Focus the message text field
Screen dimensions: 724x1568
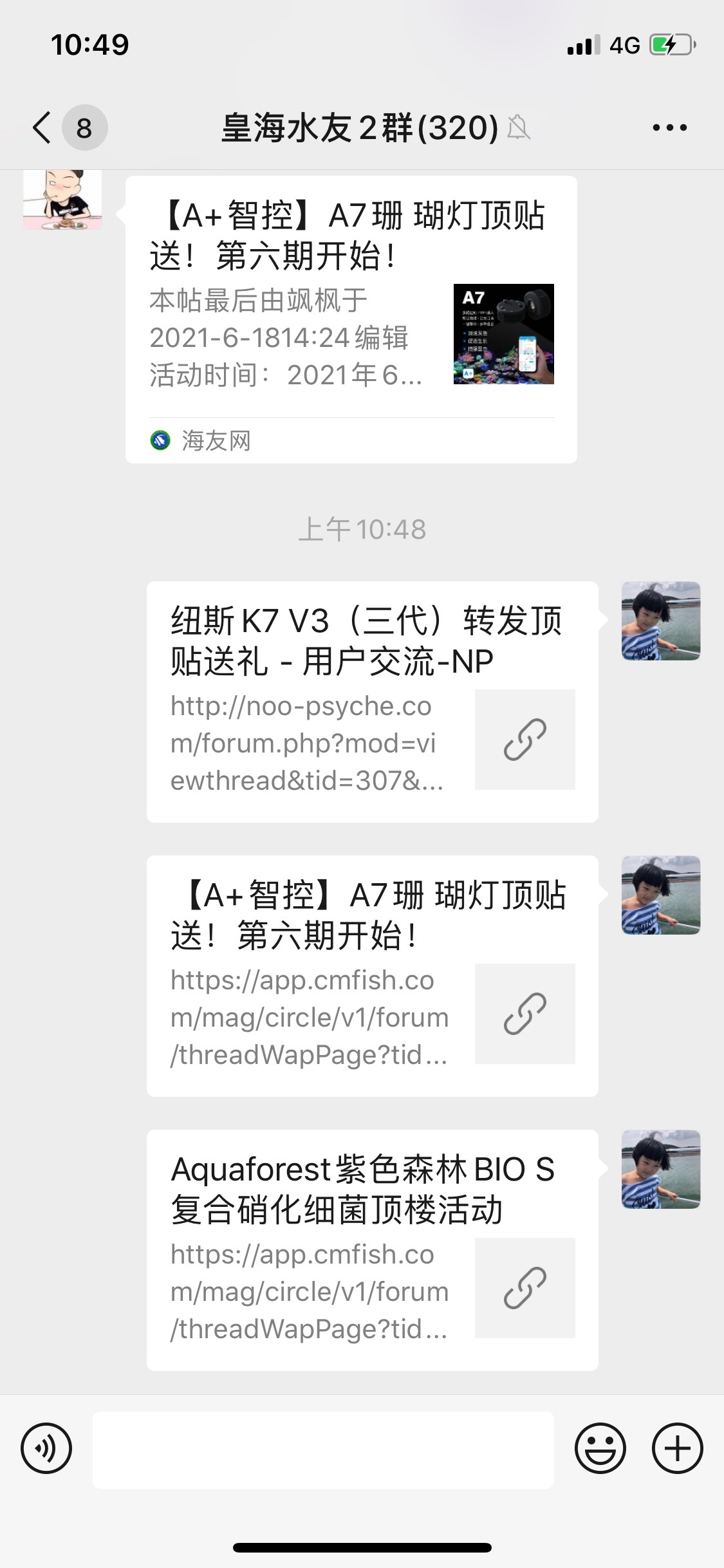click(323, 1450)
